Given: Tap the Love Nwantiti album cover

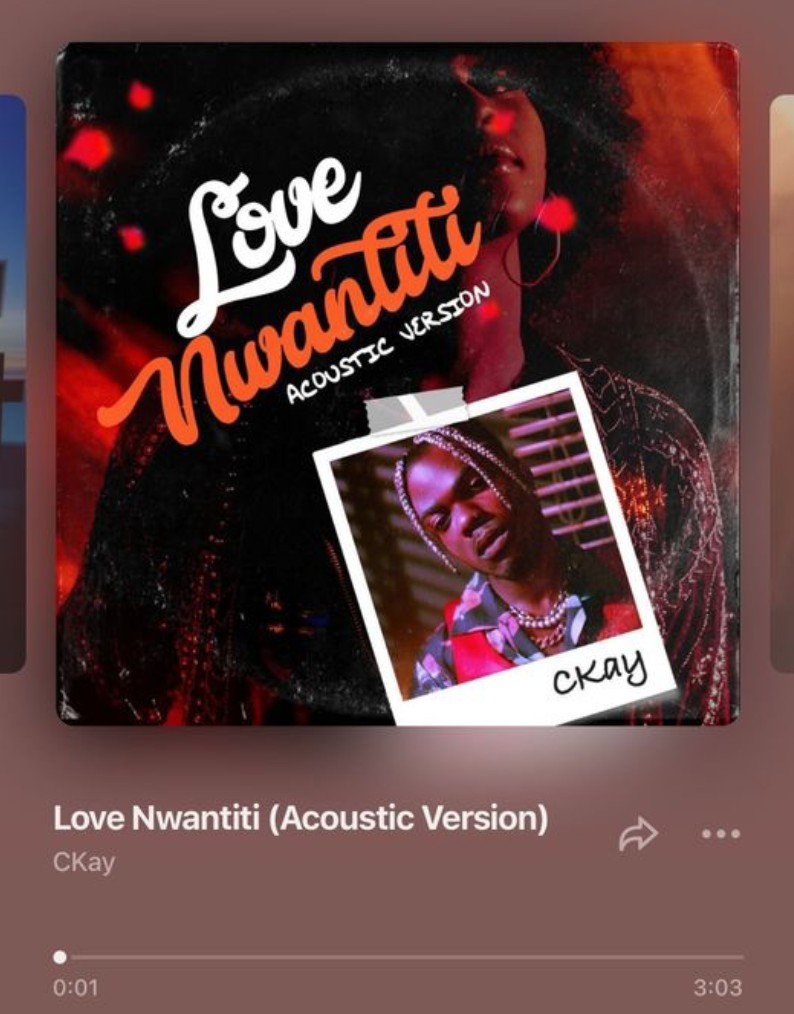Looking at the screenshot, I should click(x=397, y=383).
